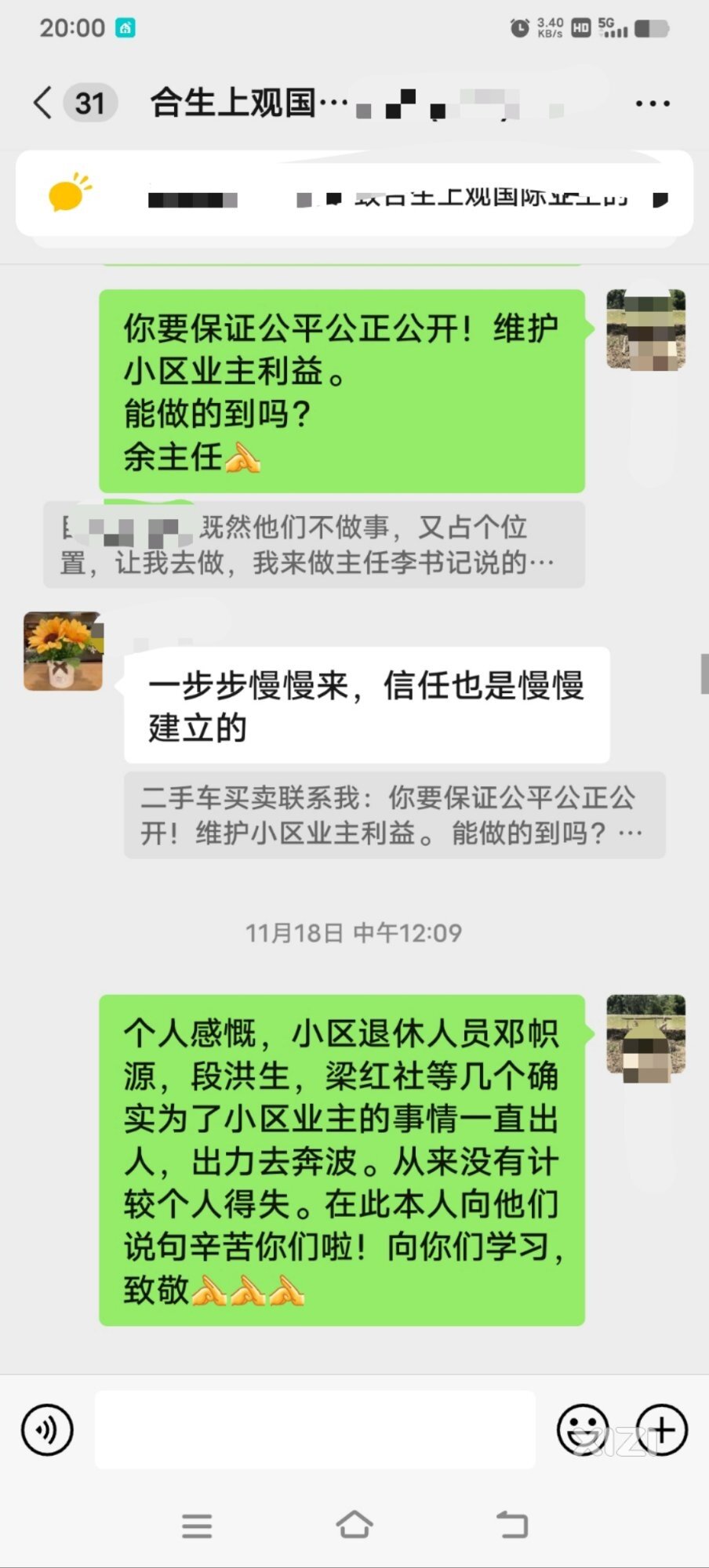Open the pinned group announcement banner

click(x=354, y=194)
